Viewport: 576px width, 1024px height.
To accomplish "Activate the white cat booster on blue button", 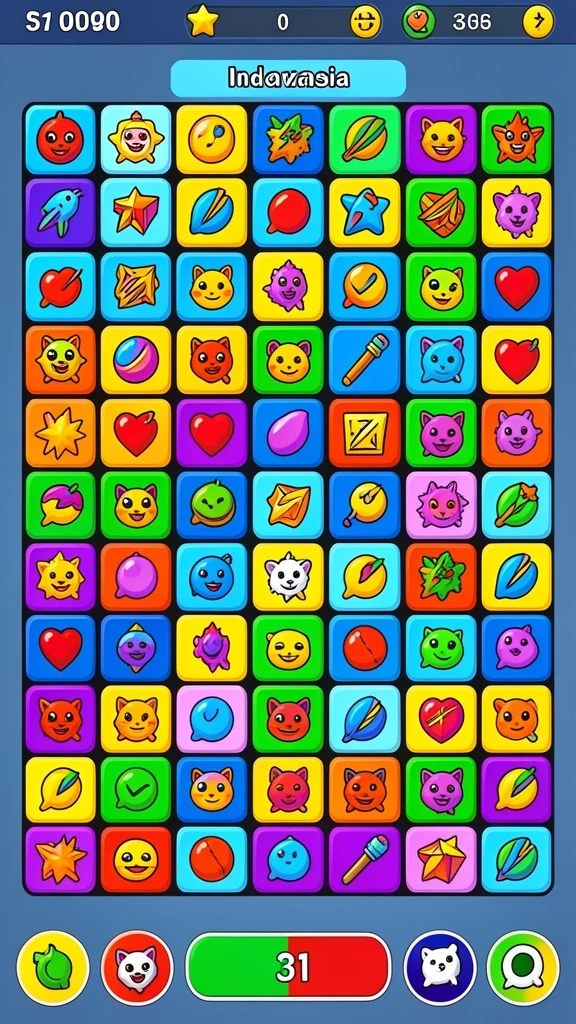I will 440,968.
